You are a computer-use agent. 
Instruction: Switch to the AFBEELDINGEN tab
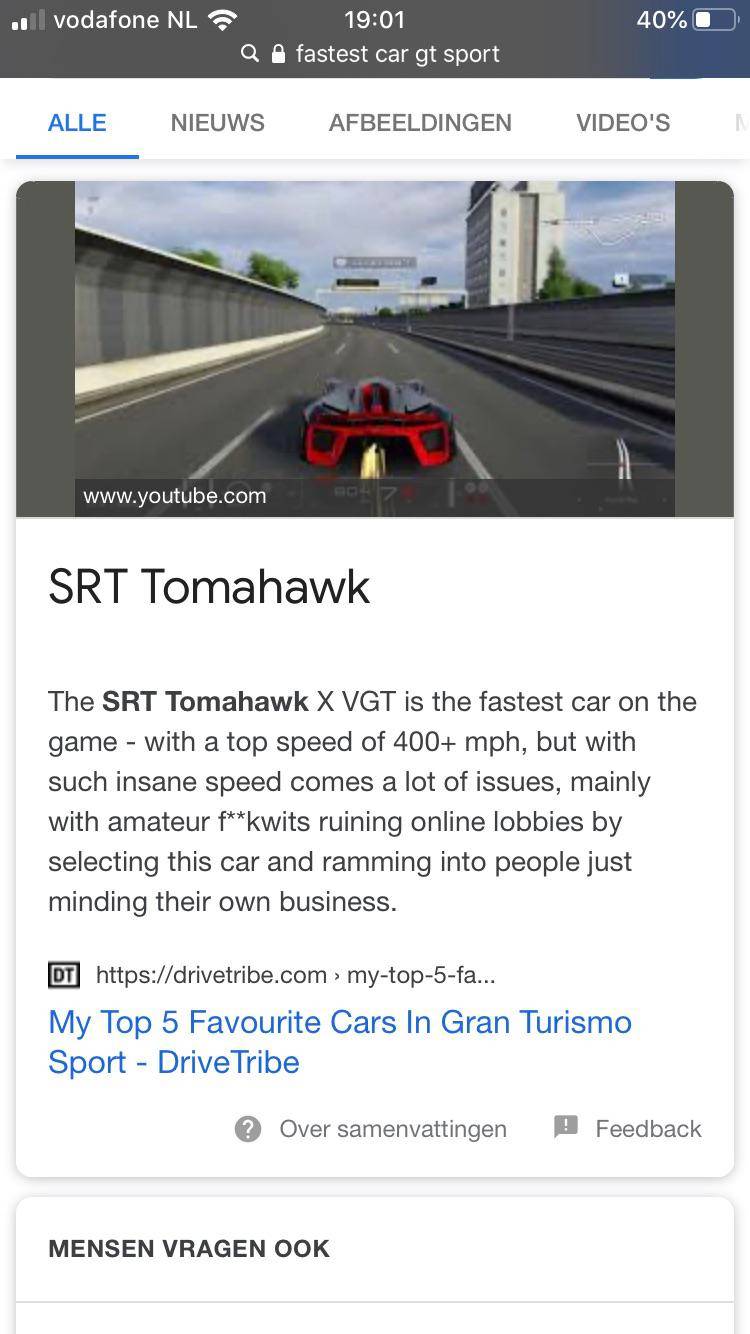420,123
